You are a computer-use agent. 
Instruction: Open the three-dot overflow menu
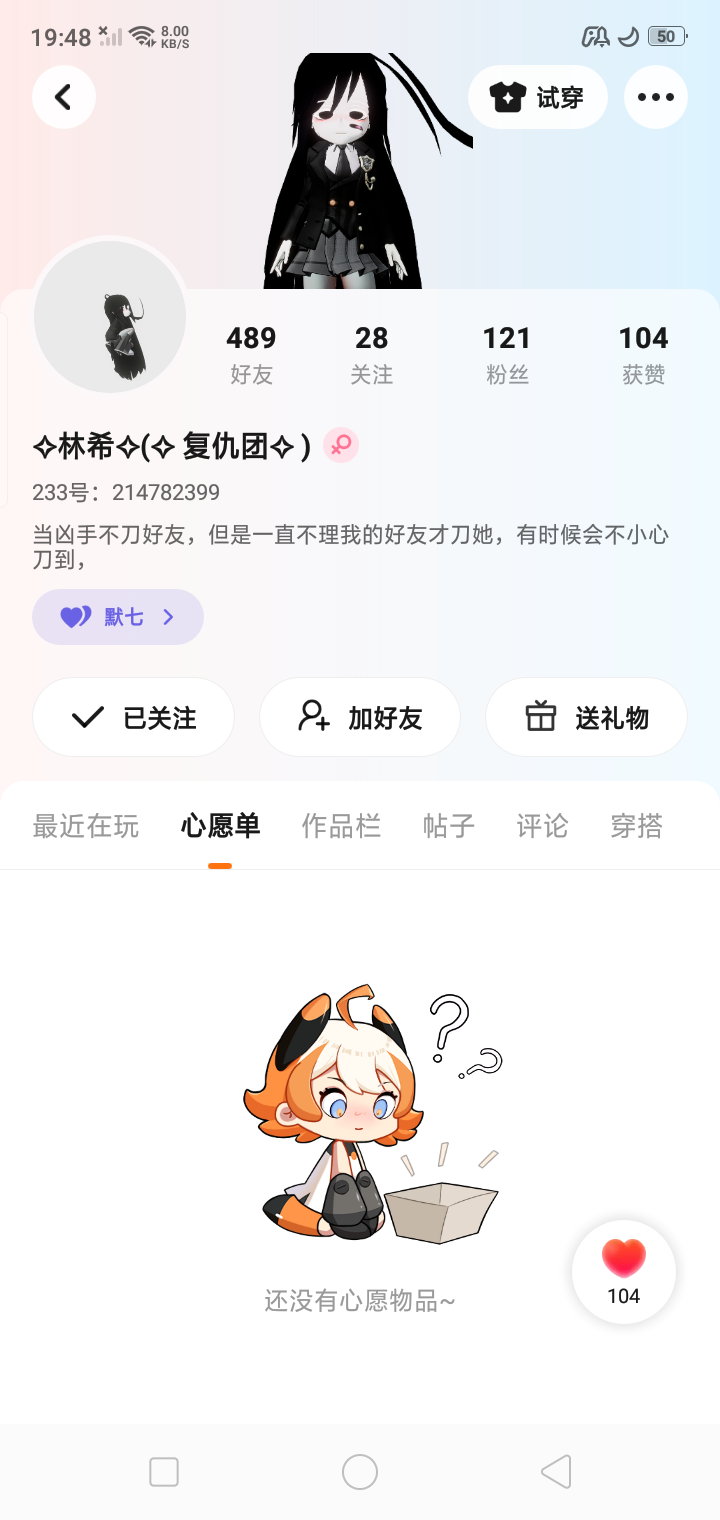(656, 97)
